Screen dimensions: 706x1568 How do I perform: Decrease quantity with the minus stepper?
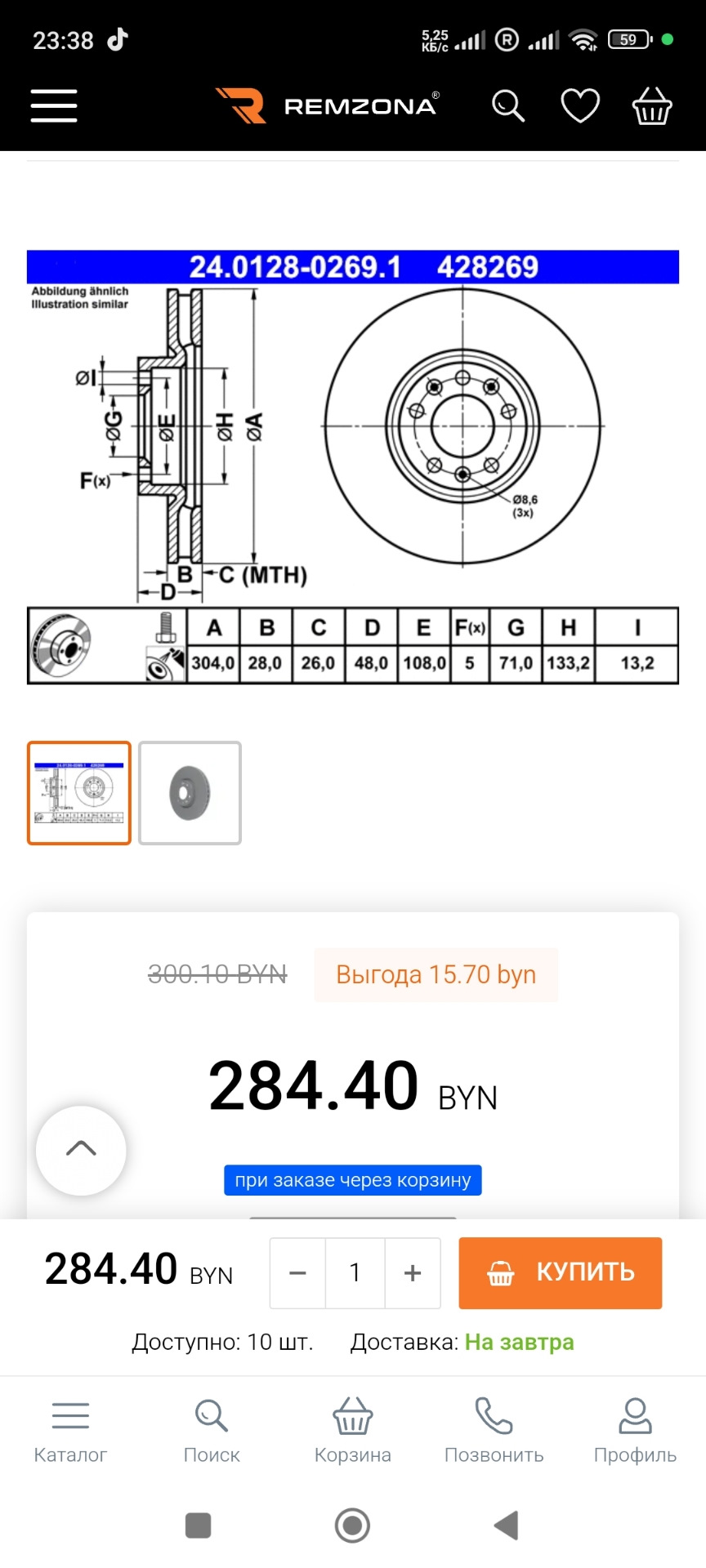point(297,1272)
